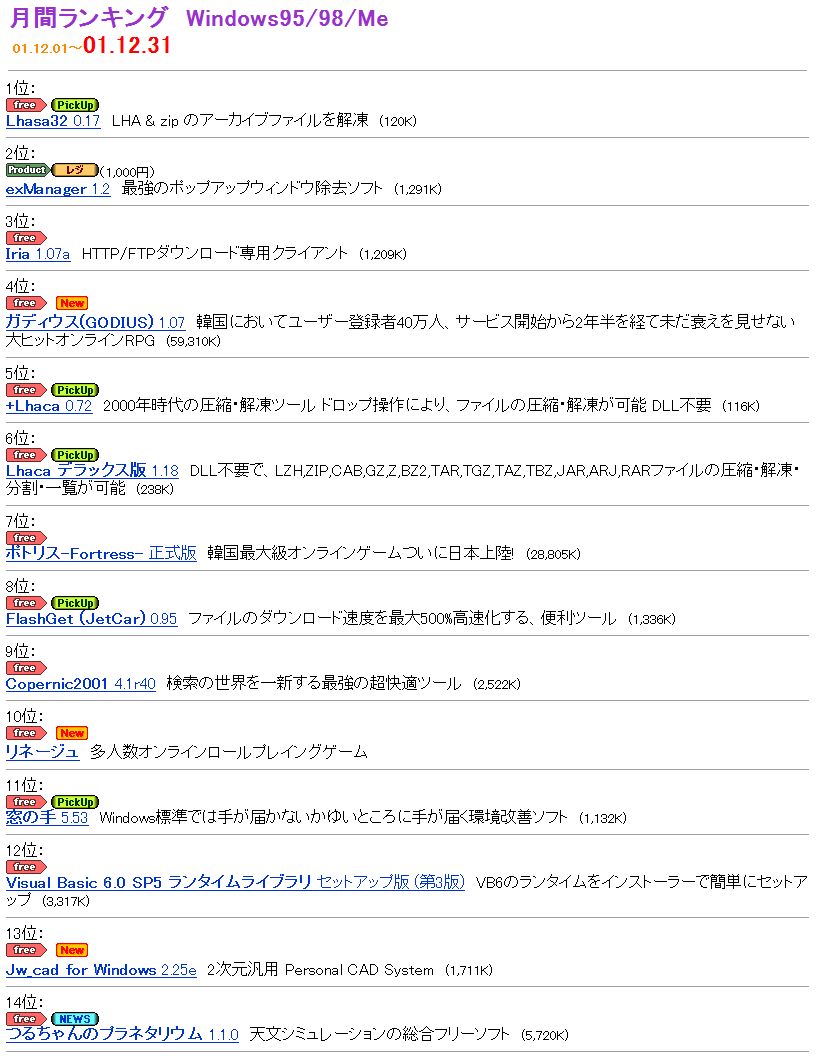This screenshot has height=1056, width=816.
Task: Open the exManager 1.2 link
Action: click(x=58, y=189)
